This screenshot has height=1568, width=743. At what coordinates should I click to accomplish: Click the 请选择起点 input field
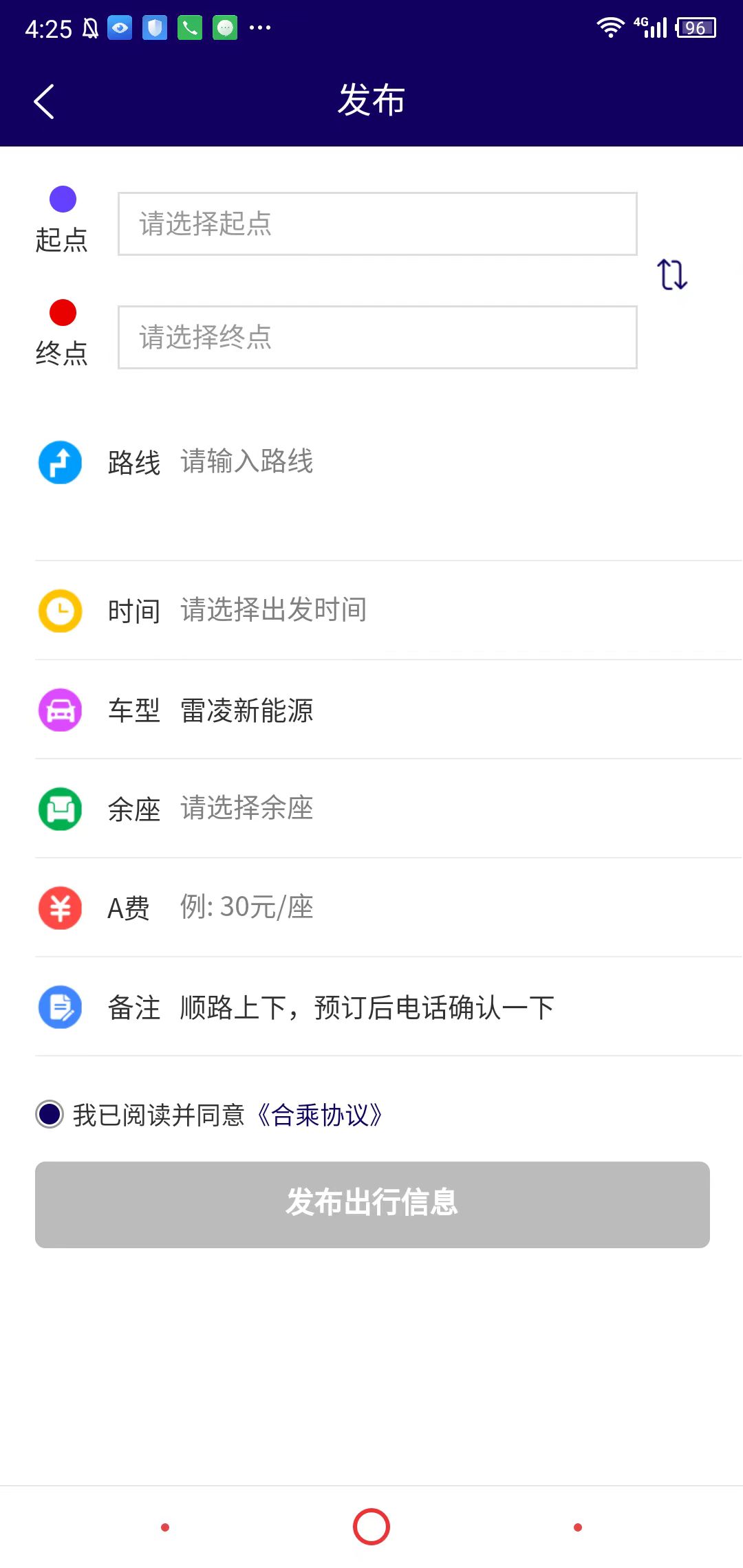pos(377,223)
